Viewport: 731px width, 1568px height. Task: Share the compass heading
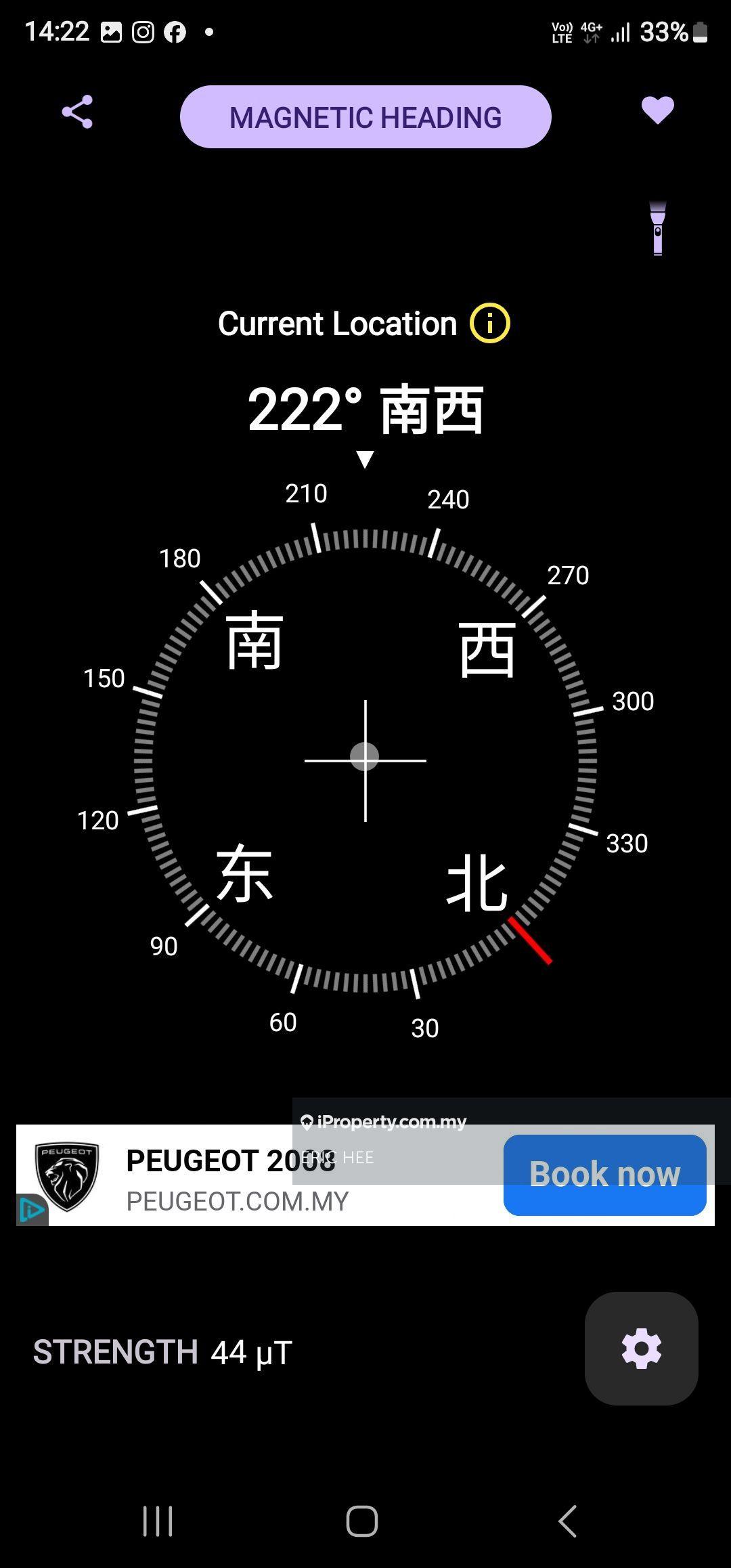[x=77, y=112]
